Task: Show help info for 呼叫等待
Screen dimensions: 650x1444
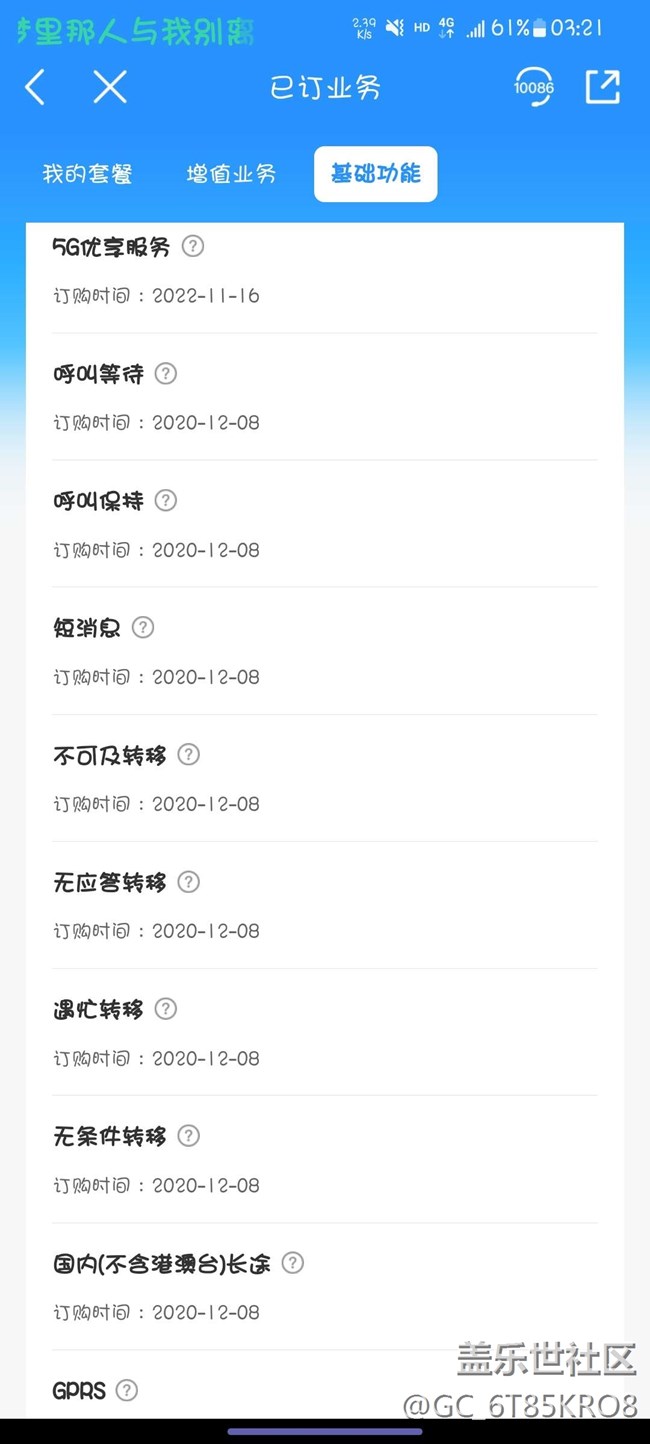Action: point(166,373)
